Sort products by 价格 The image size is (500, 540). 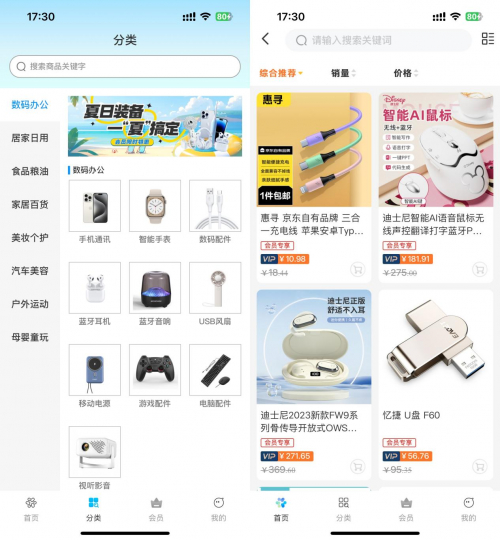(x=406, y=73)
